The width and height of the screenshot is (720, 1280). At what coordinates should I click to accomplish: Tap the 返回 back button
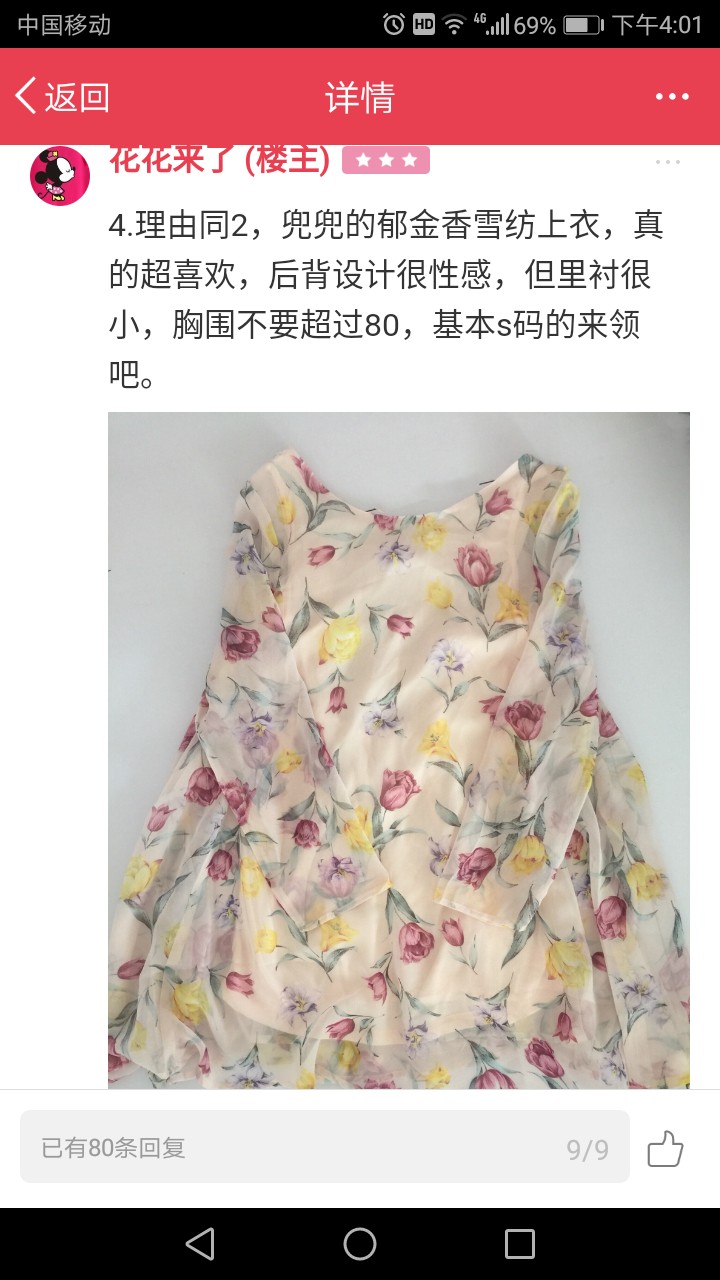[x=62, y=97]
